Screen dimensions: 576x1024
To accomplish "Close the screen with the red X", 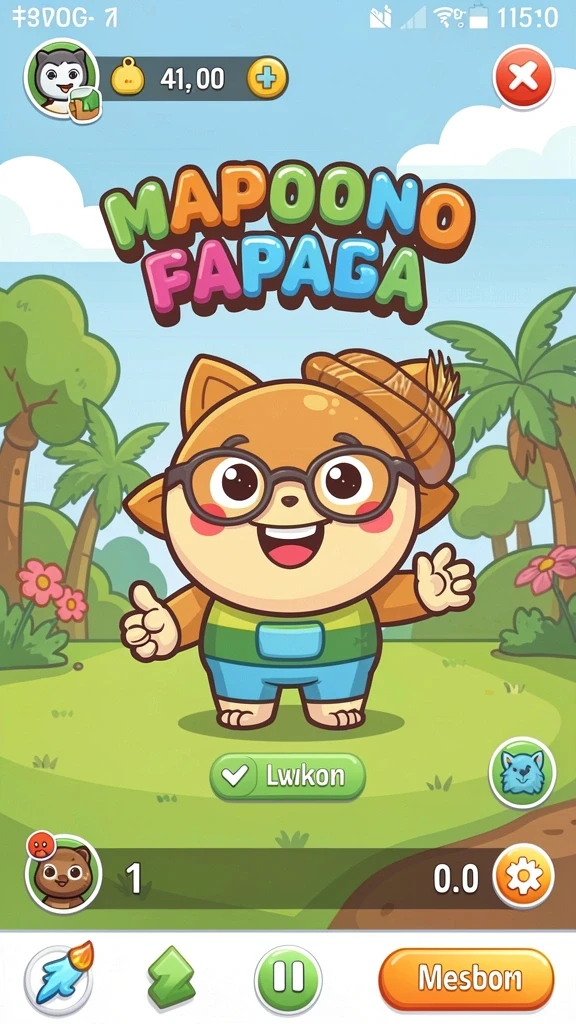I will tap(524, 78).
